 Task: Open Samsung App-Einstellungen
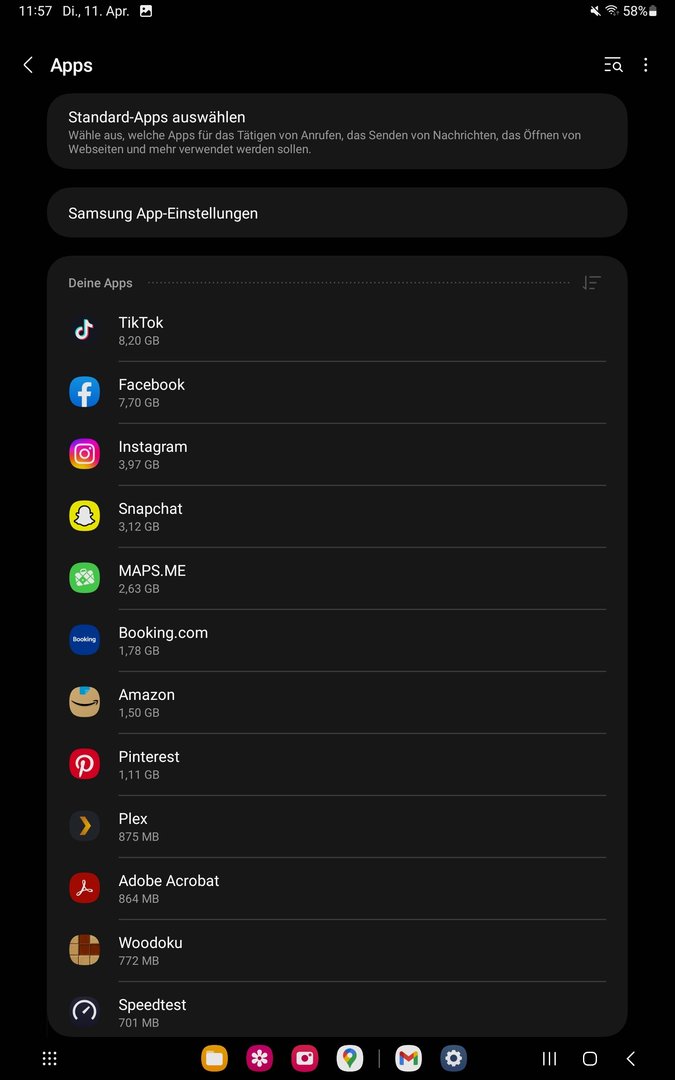pos(337,213)
